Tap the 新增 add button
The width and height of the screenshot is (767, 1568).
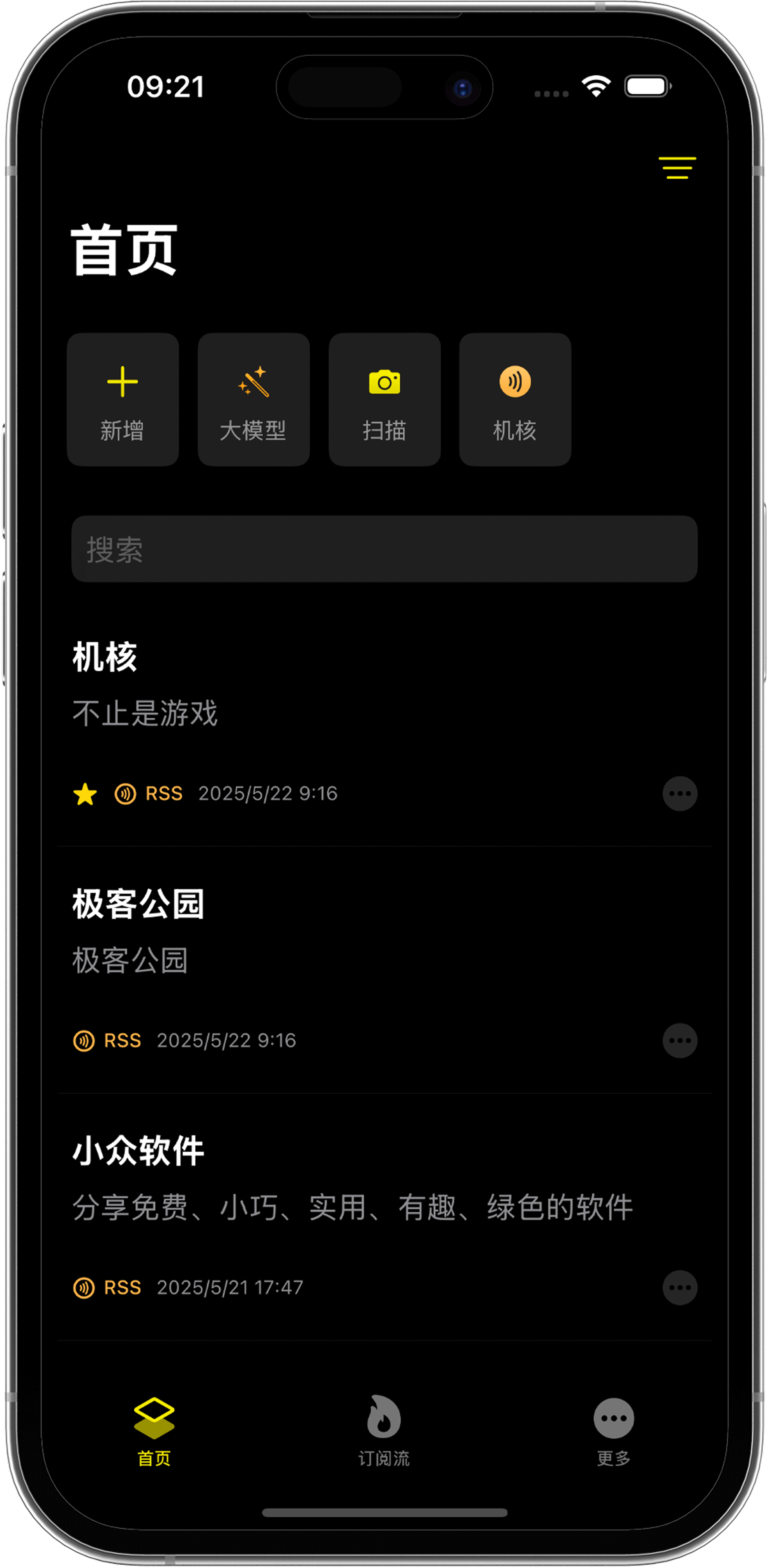point(123,400)
